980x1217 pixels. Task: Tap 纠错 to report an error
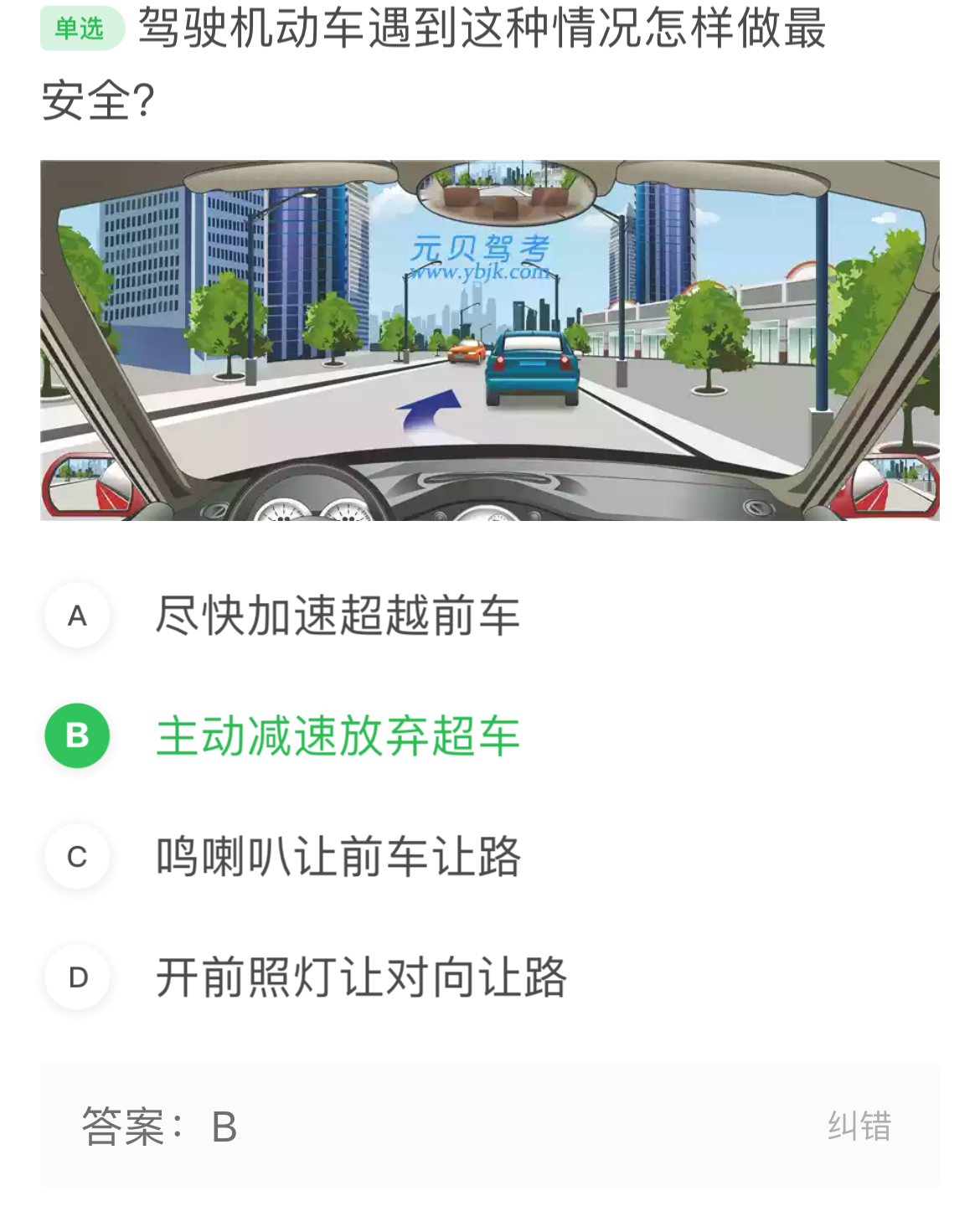[x=859, y=1126]
